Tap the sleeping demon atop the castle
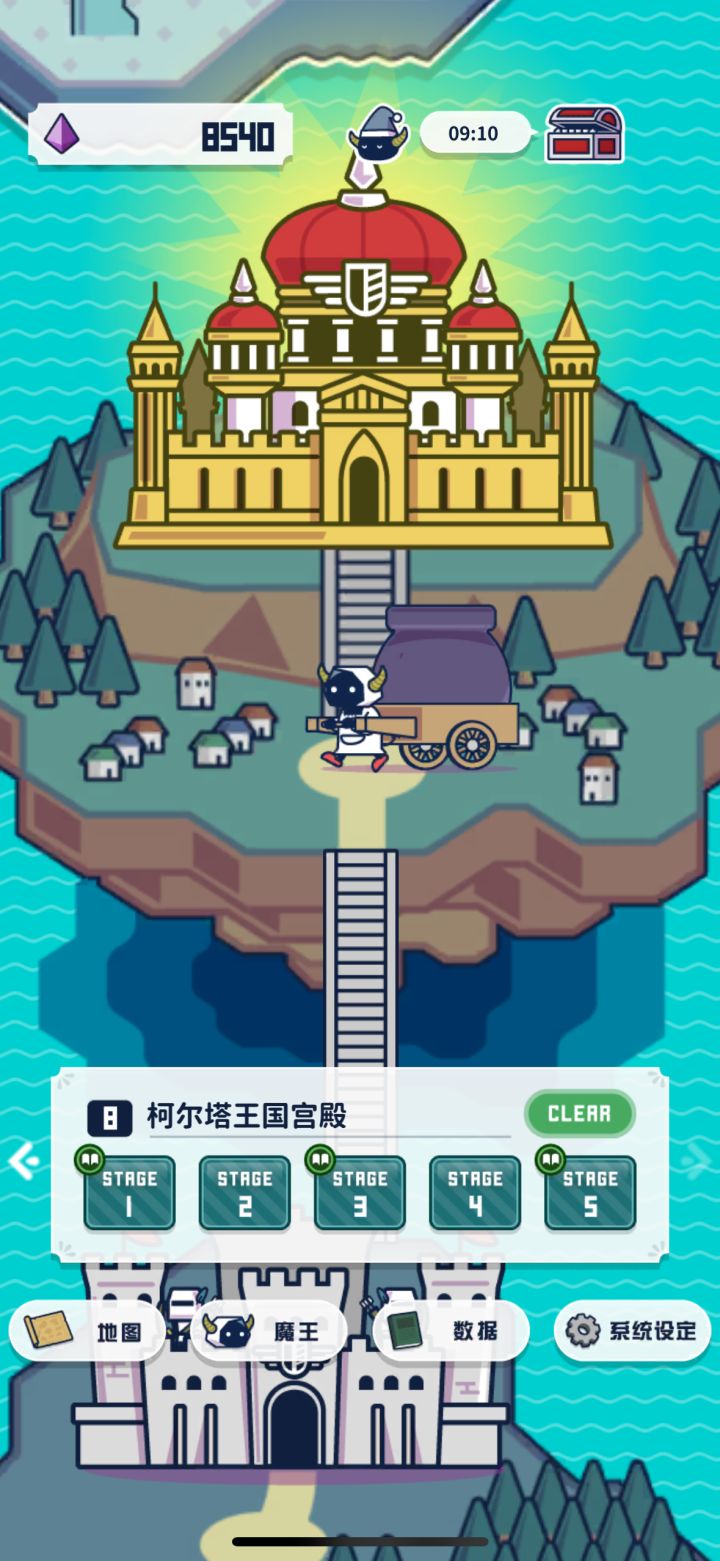Screen dimensions: 720x1561 pos(375,145)
